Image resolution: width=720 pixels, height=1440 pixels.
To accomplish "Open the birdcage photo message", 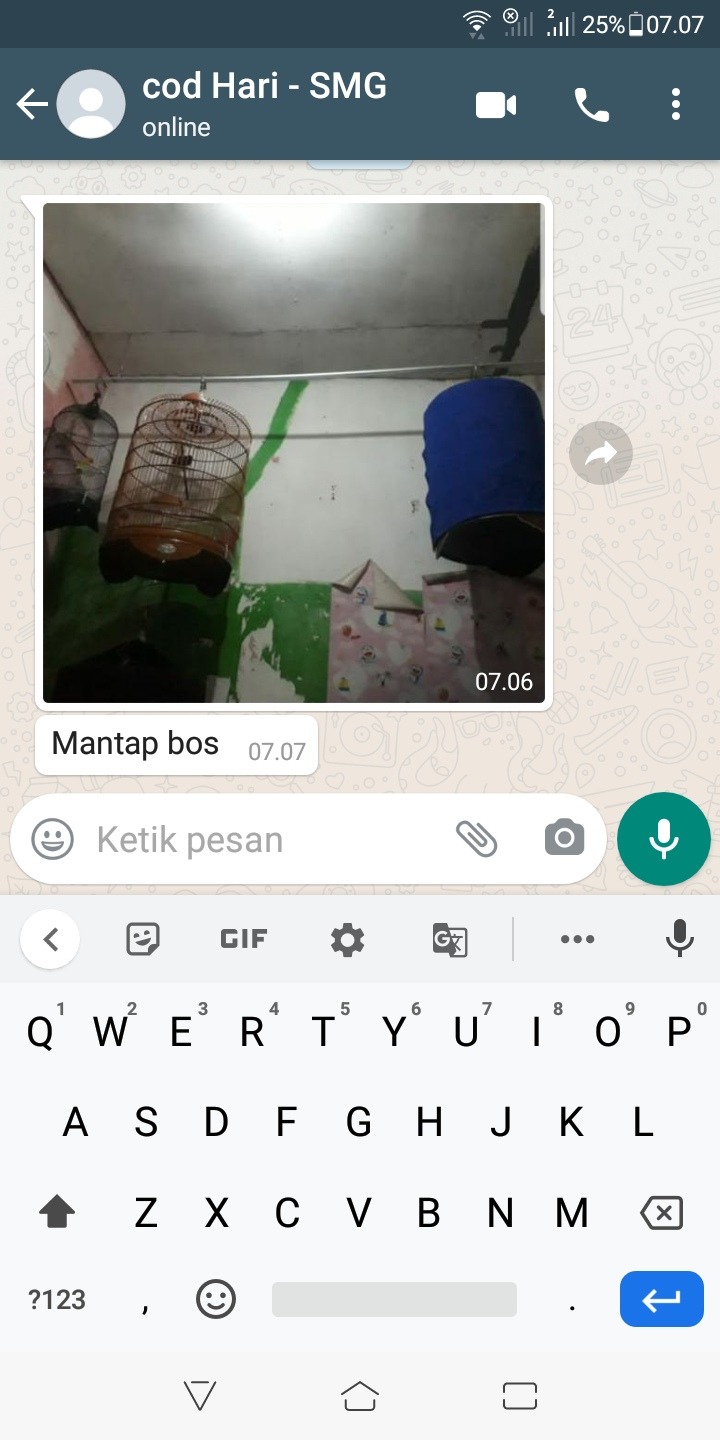I will [294, 452].
